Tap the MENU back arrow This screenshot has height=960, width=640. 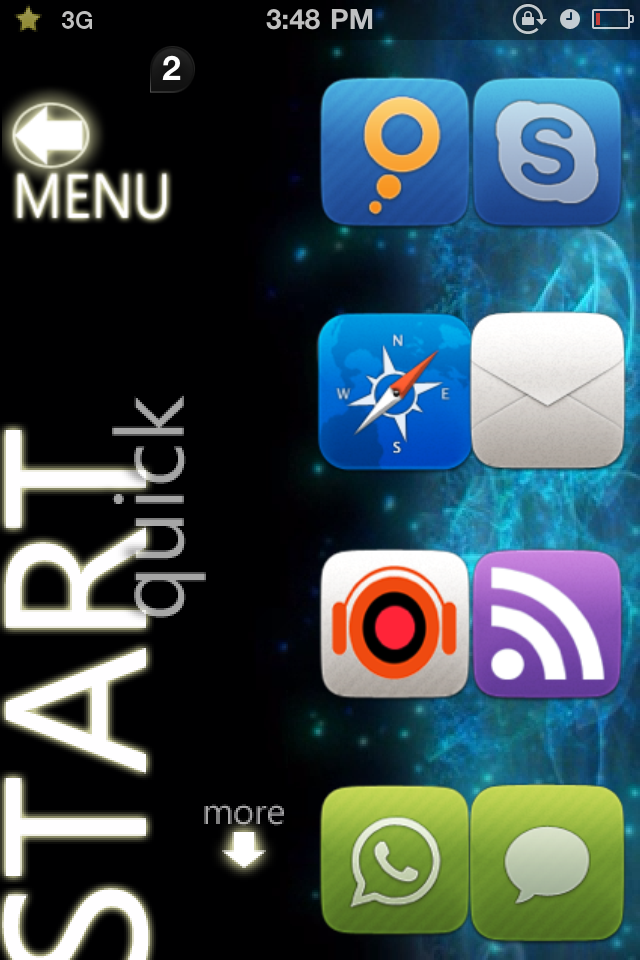(x=52, y=135)
